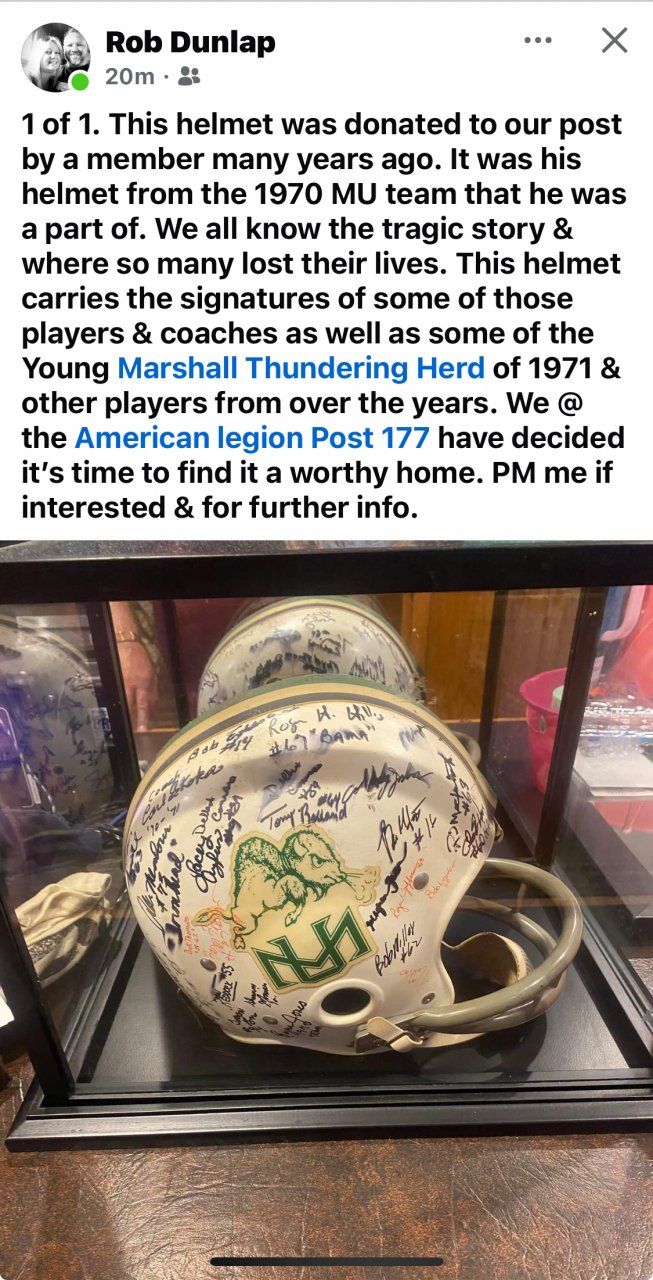
Task: Open Rob Dunlap's profile picture
Action: tap(54, 56)
